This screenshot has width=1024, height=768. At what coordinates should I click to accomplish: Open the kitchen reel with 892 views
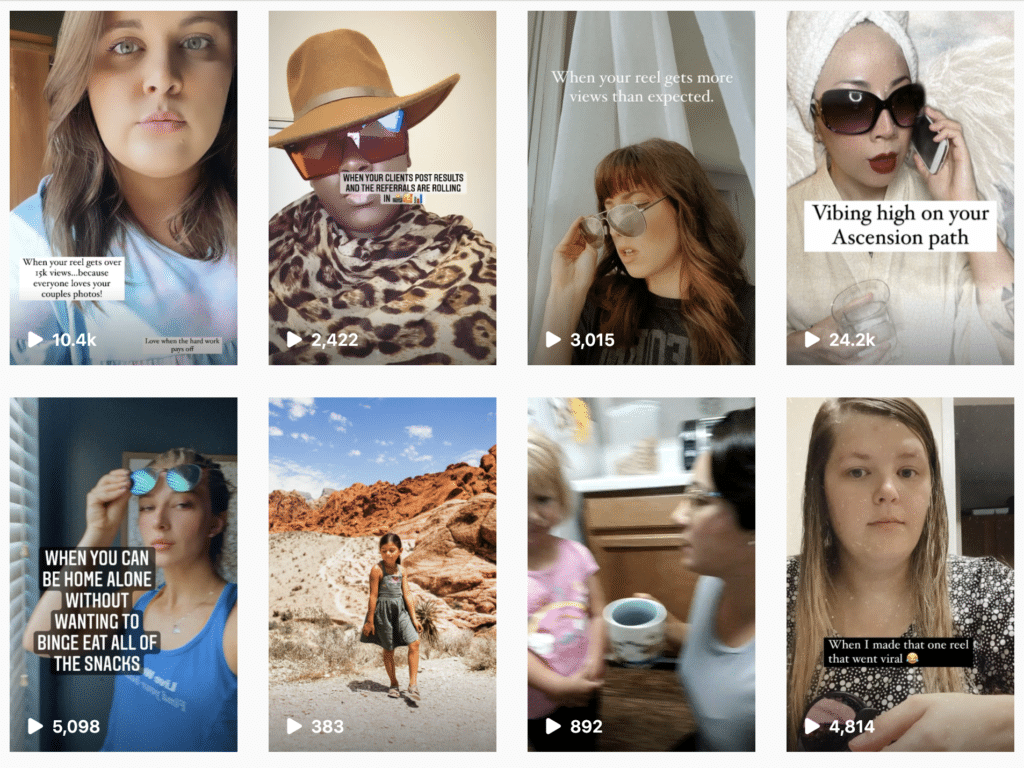641,574
